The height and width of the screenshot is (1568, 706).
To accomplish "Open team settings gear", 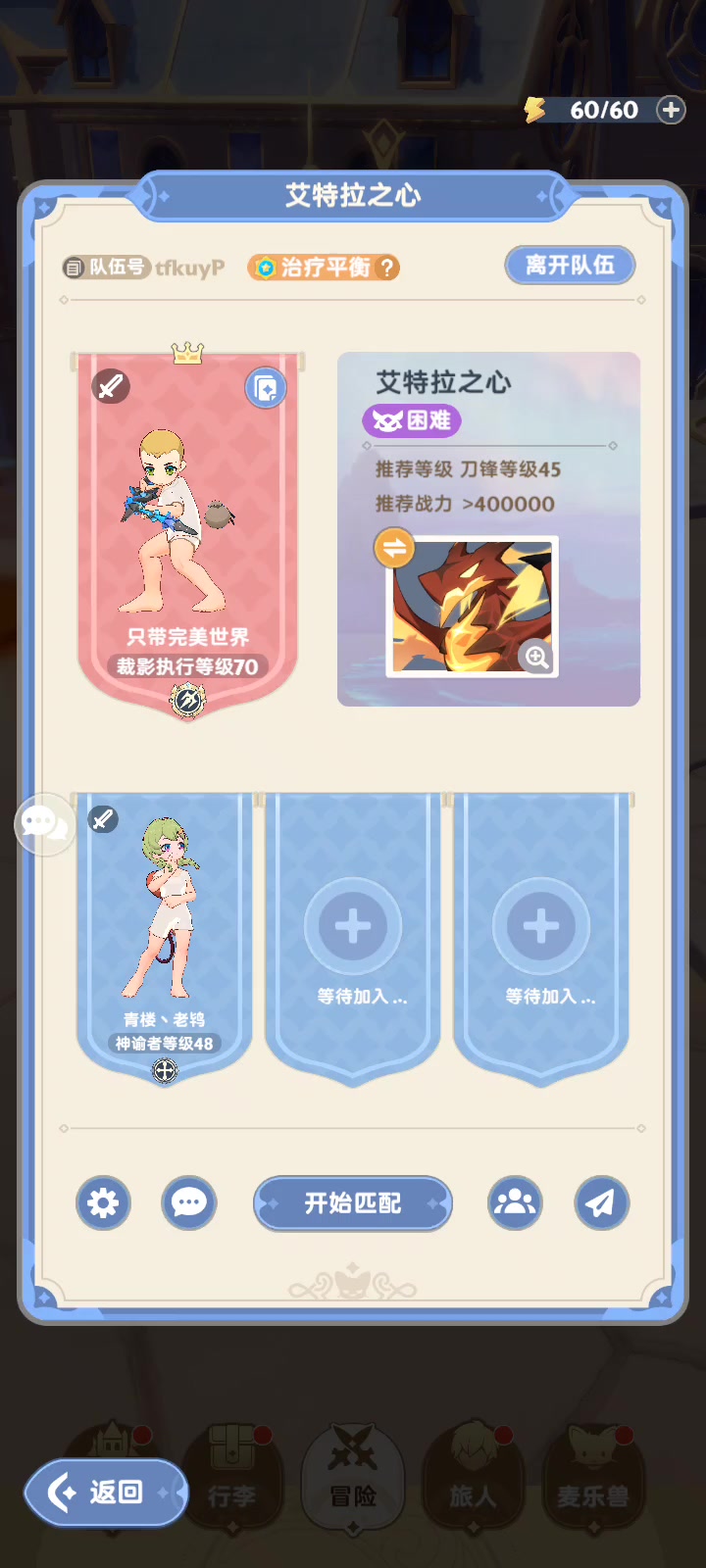I will click(x=103, y=1202).
